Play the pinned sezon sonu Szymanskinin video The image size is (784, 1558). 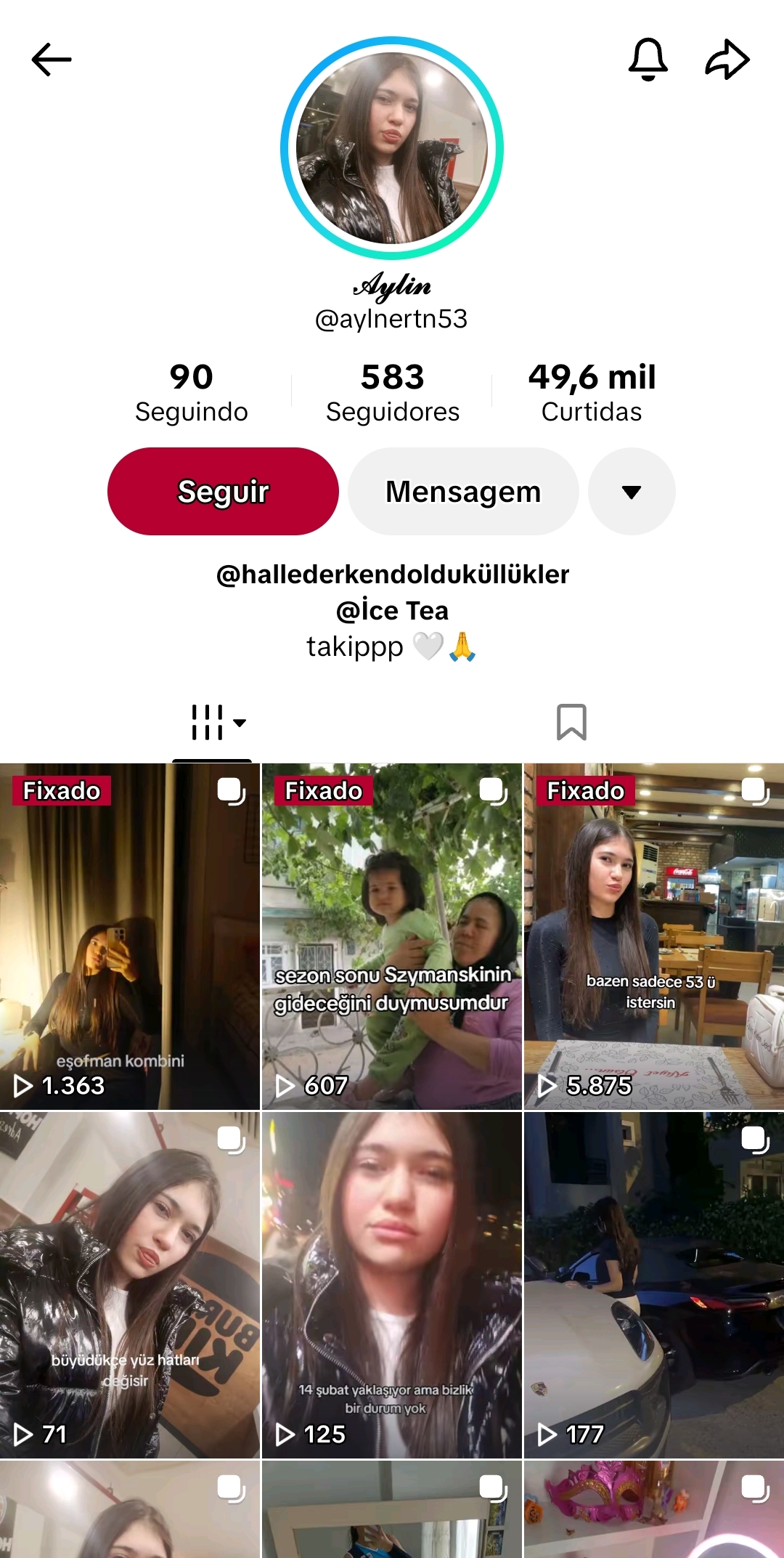point(392,937)
